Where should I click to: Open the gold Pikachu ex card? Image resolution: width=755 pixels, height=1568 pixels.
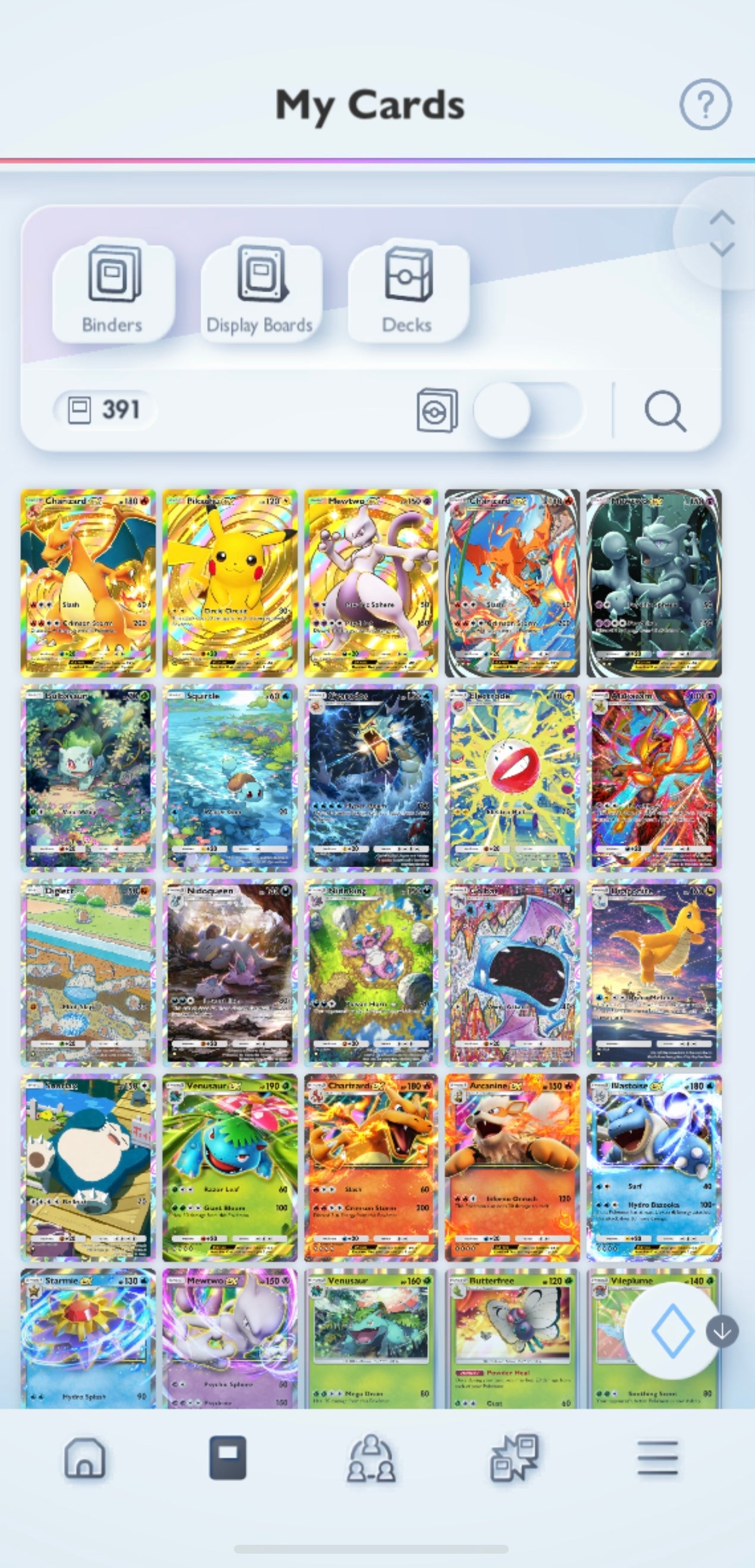[x=230, y=583]
